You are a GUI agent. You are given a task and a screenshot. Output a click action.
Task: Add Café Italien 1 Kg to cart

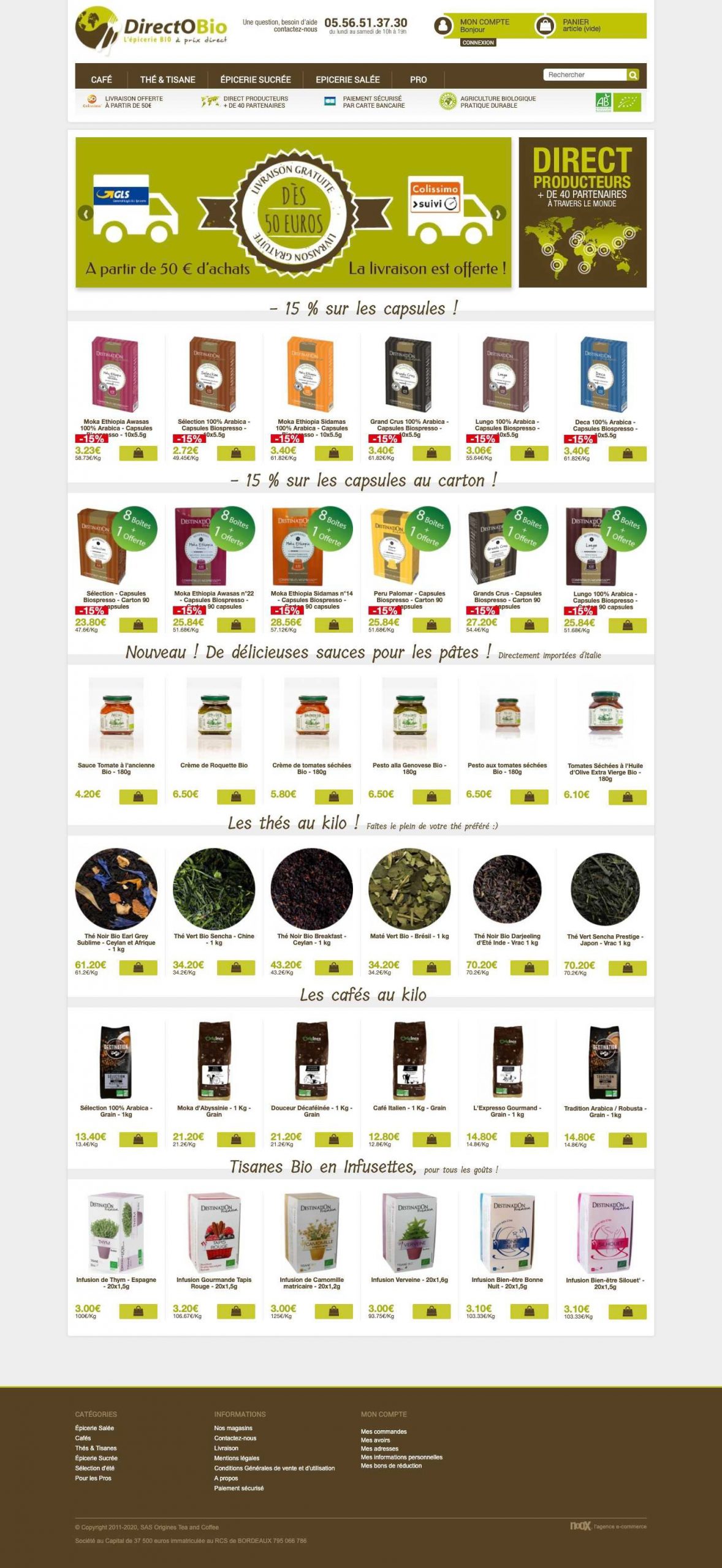(x=431, y=1140)
